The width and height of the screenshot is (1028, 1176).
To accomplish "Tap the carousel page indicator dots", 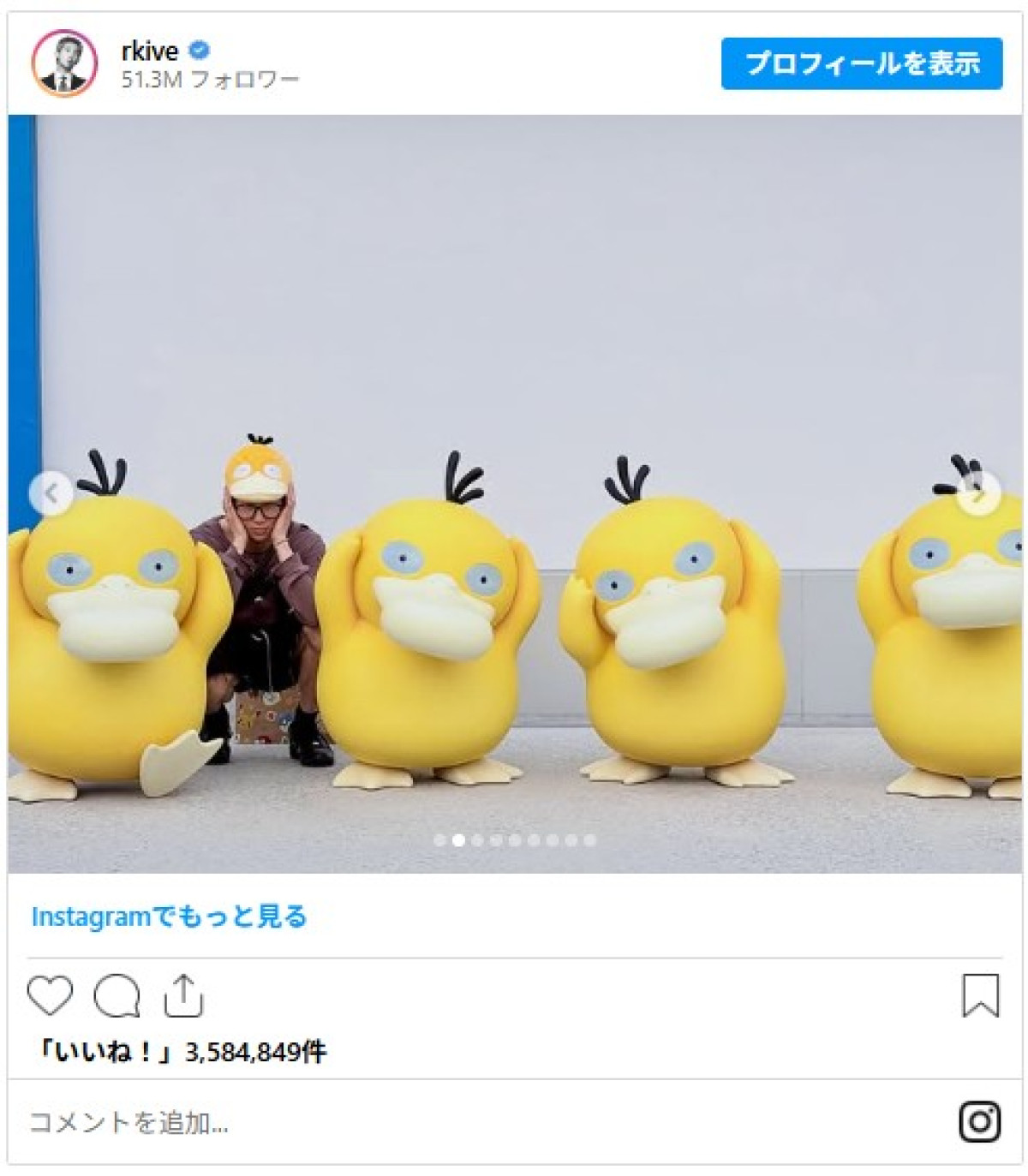I will [514, 840].
